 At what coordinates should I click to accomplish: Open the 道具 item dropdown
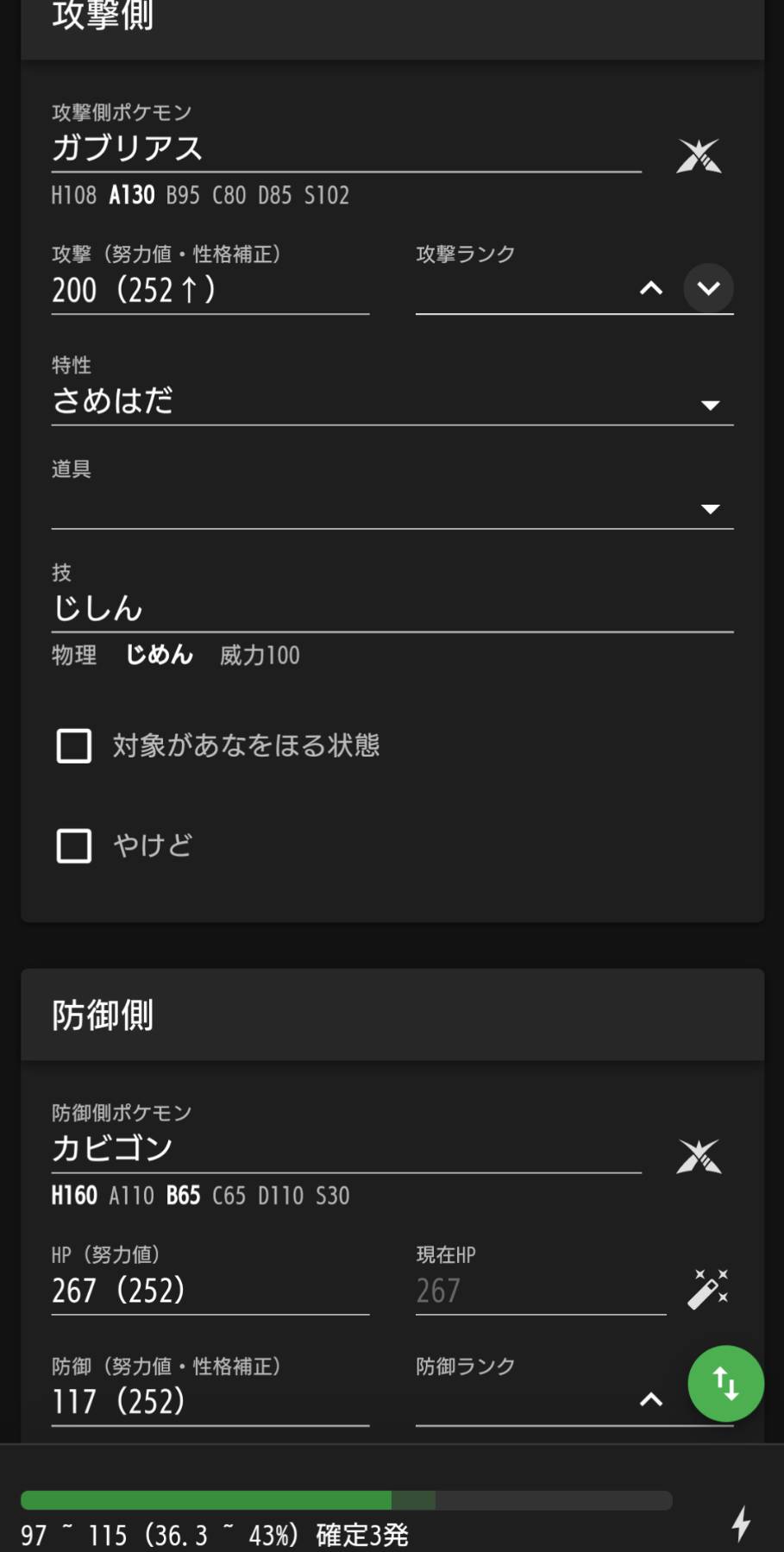(392, 506)
